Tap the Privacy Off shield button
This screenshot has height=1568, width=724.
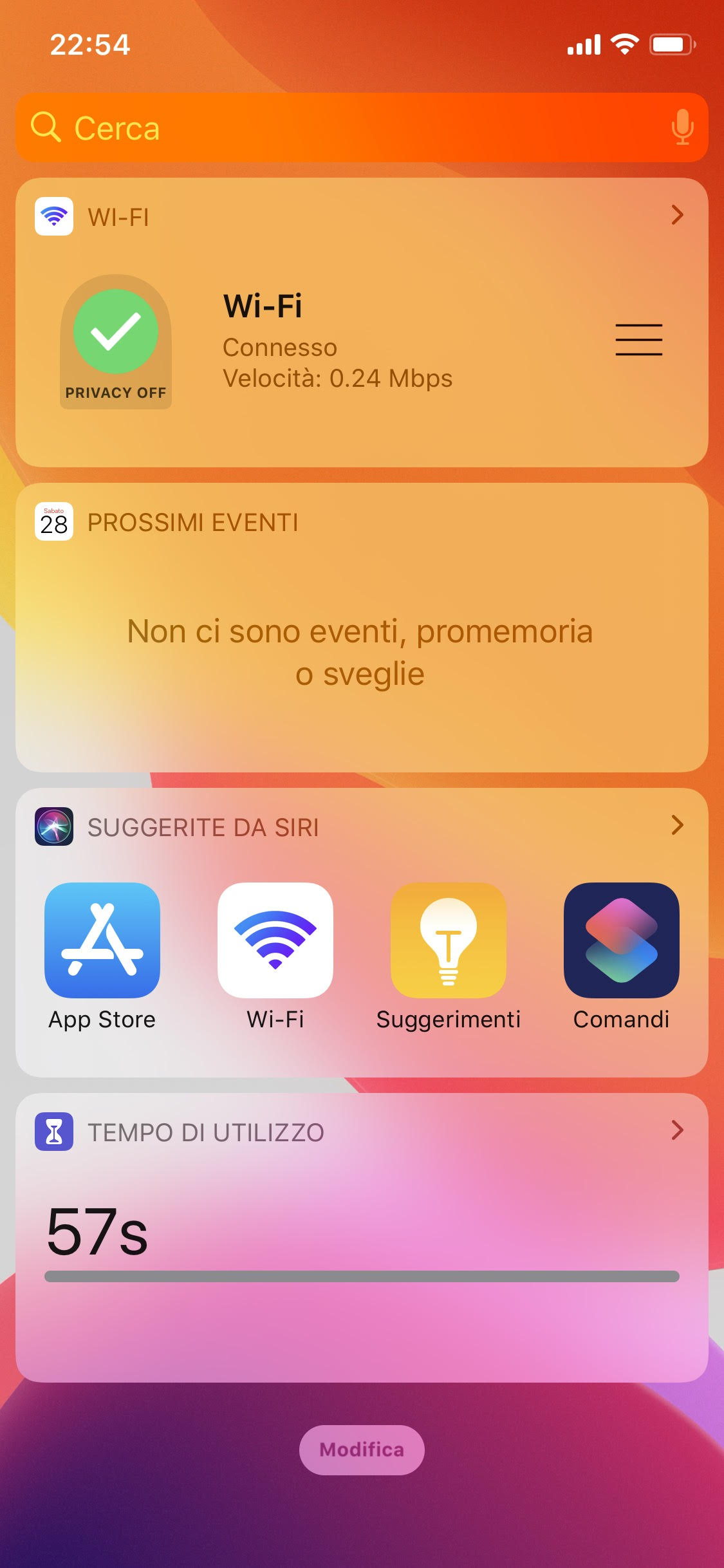tap(116, 342)
